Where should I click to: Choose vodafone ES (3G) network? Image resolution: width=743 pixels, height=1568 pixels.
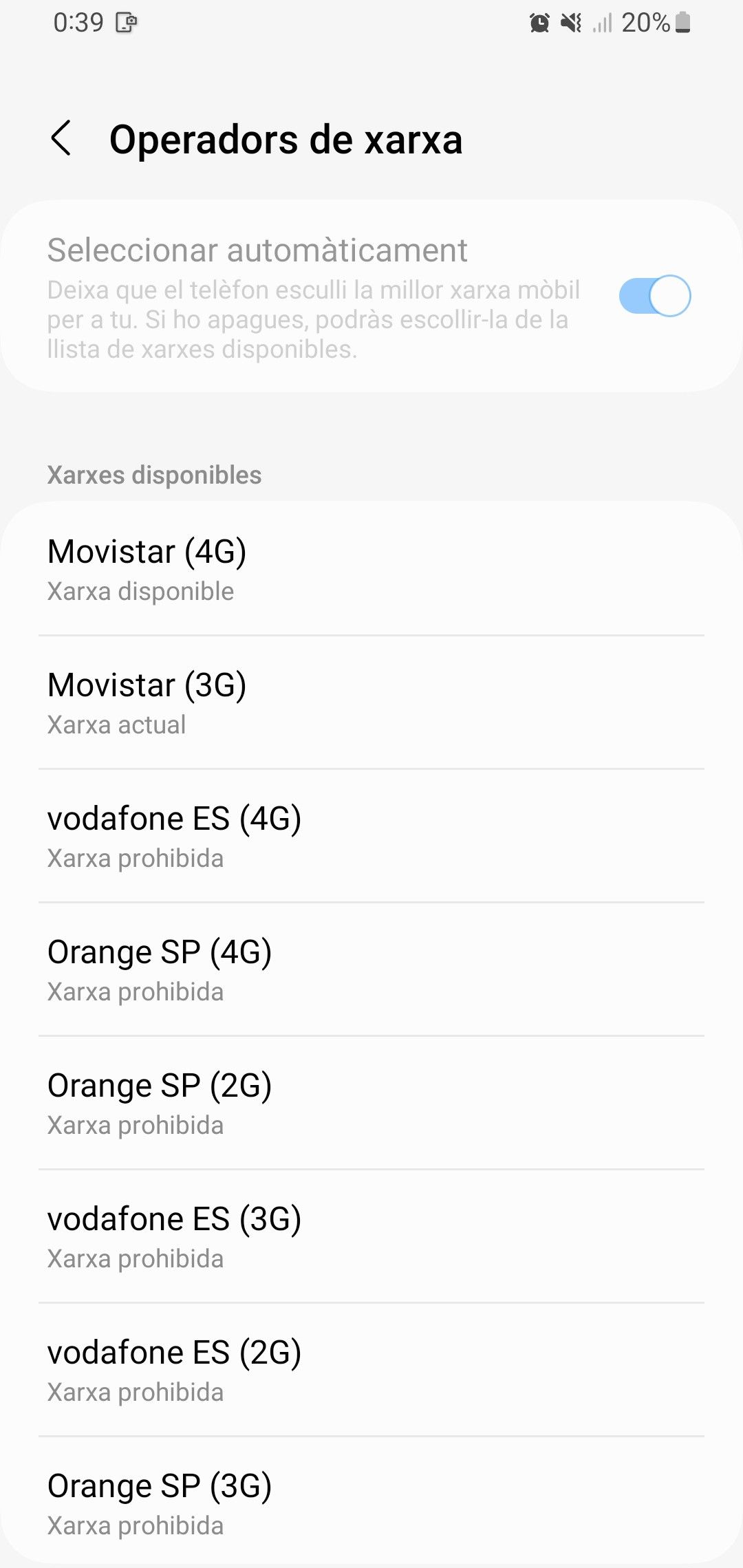pos(371,1236)
